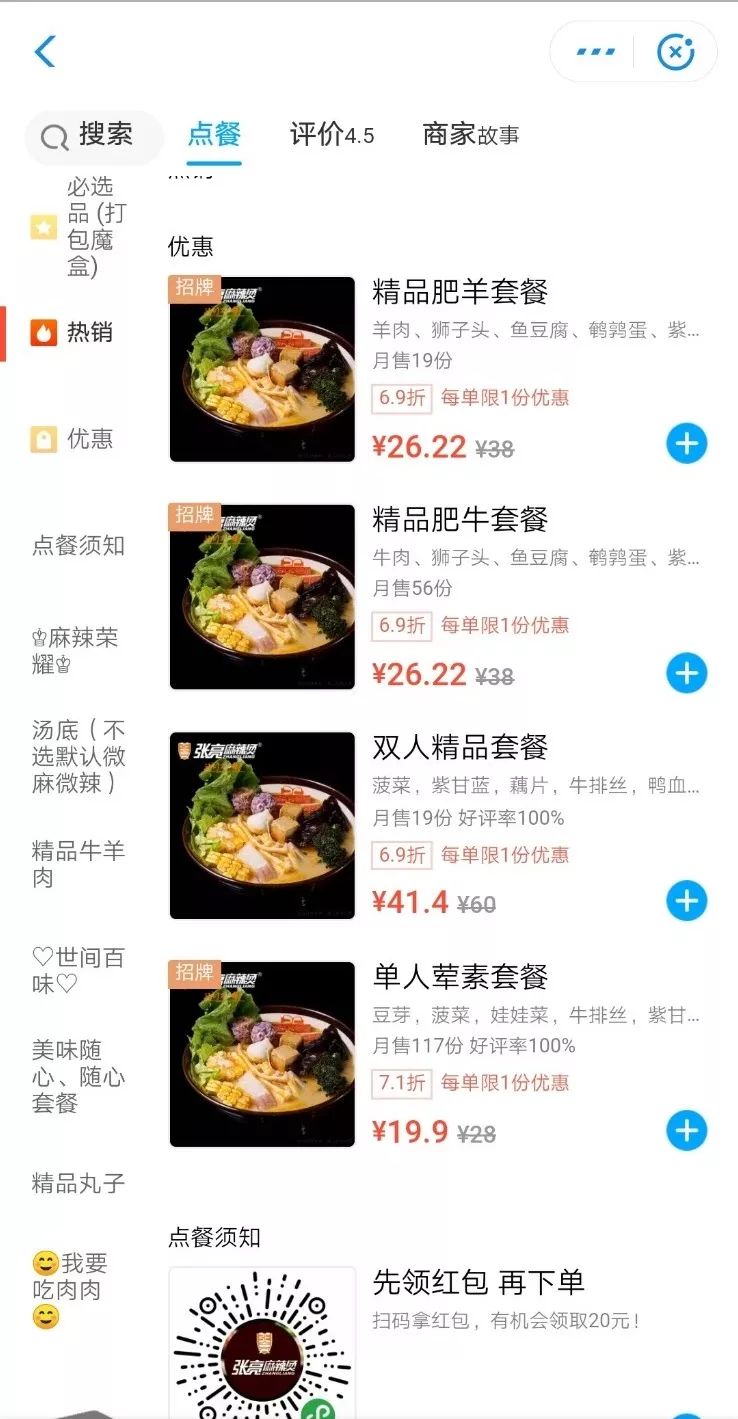The width and height of the screenshot is (738, 1419).
Task: Select the 精品牛羊肉 category
Action: 78,864
